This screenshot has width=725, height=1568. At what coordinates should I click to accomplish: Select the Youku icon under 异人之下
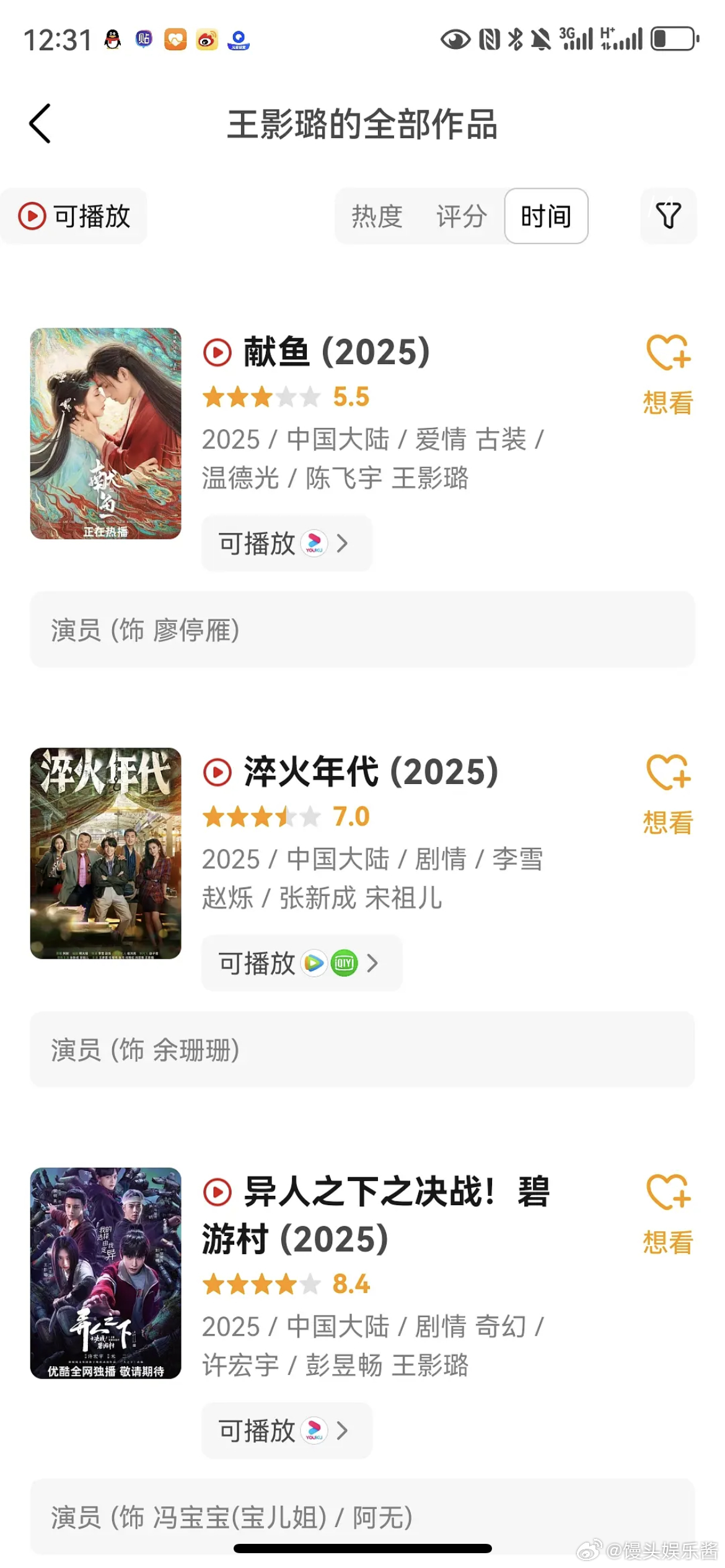[314, 1431]
